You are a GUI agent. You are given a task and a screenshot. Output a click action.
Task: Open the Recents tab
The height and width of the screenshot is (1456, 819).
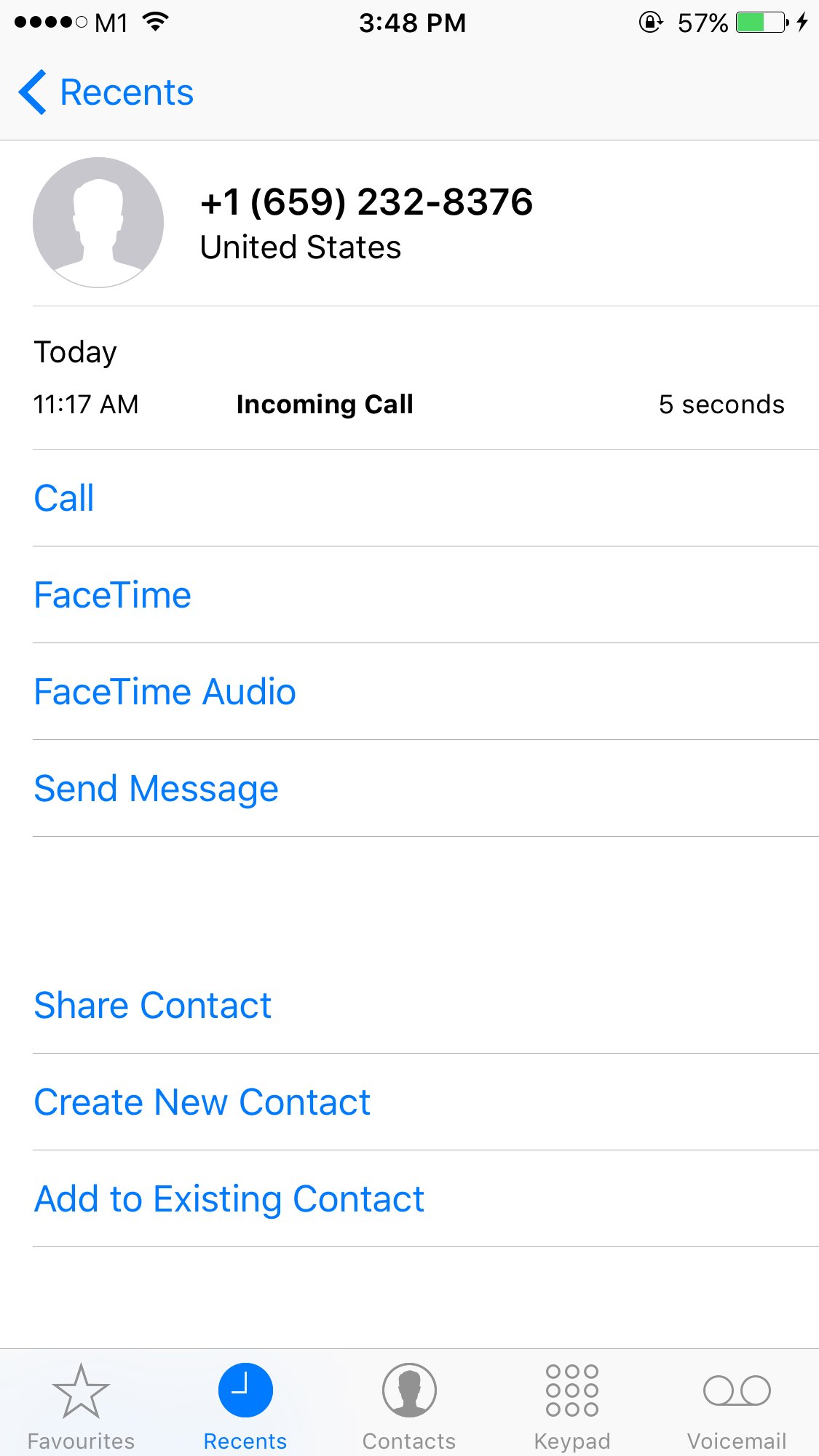pos(245,1405)
